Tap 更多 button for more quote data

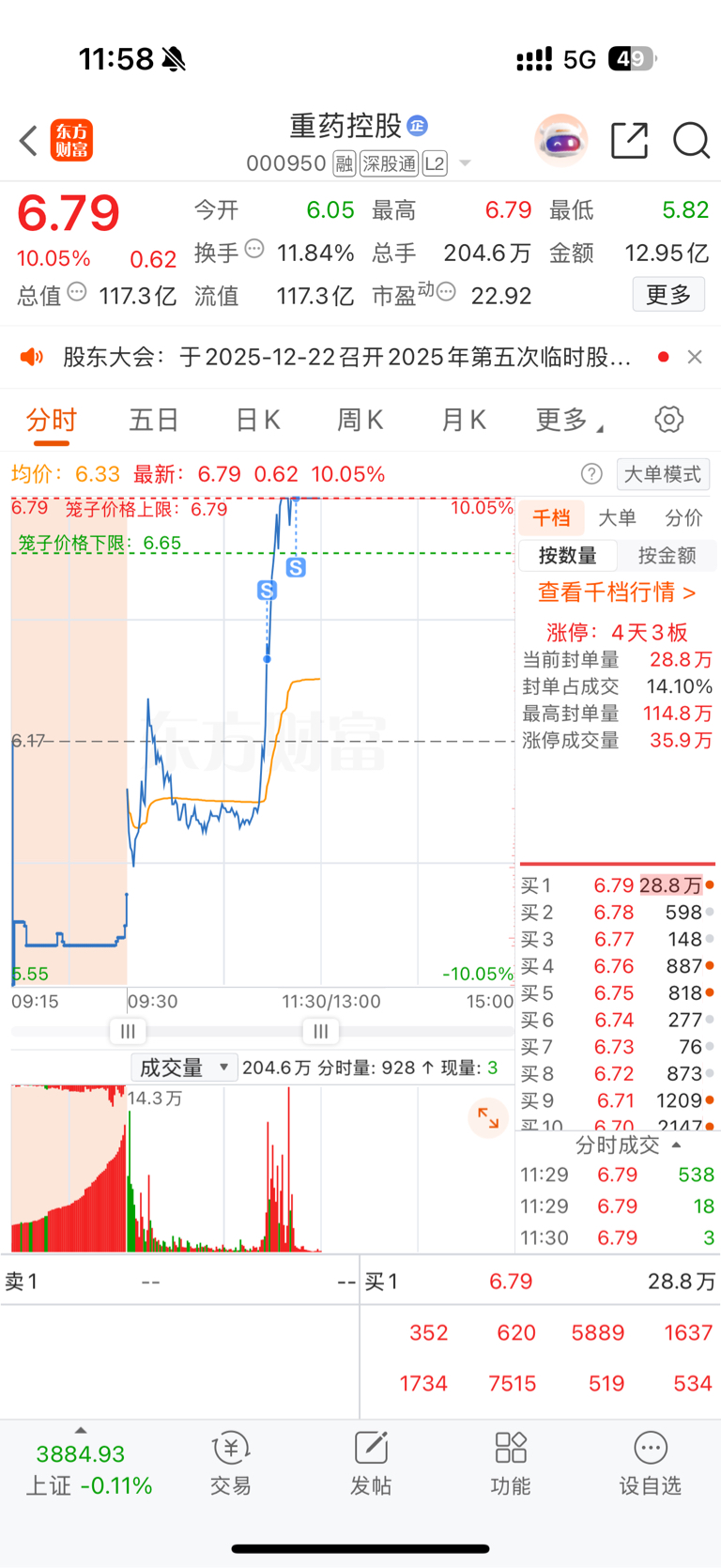click(x=668, y=295)
